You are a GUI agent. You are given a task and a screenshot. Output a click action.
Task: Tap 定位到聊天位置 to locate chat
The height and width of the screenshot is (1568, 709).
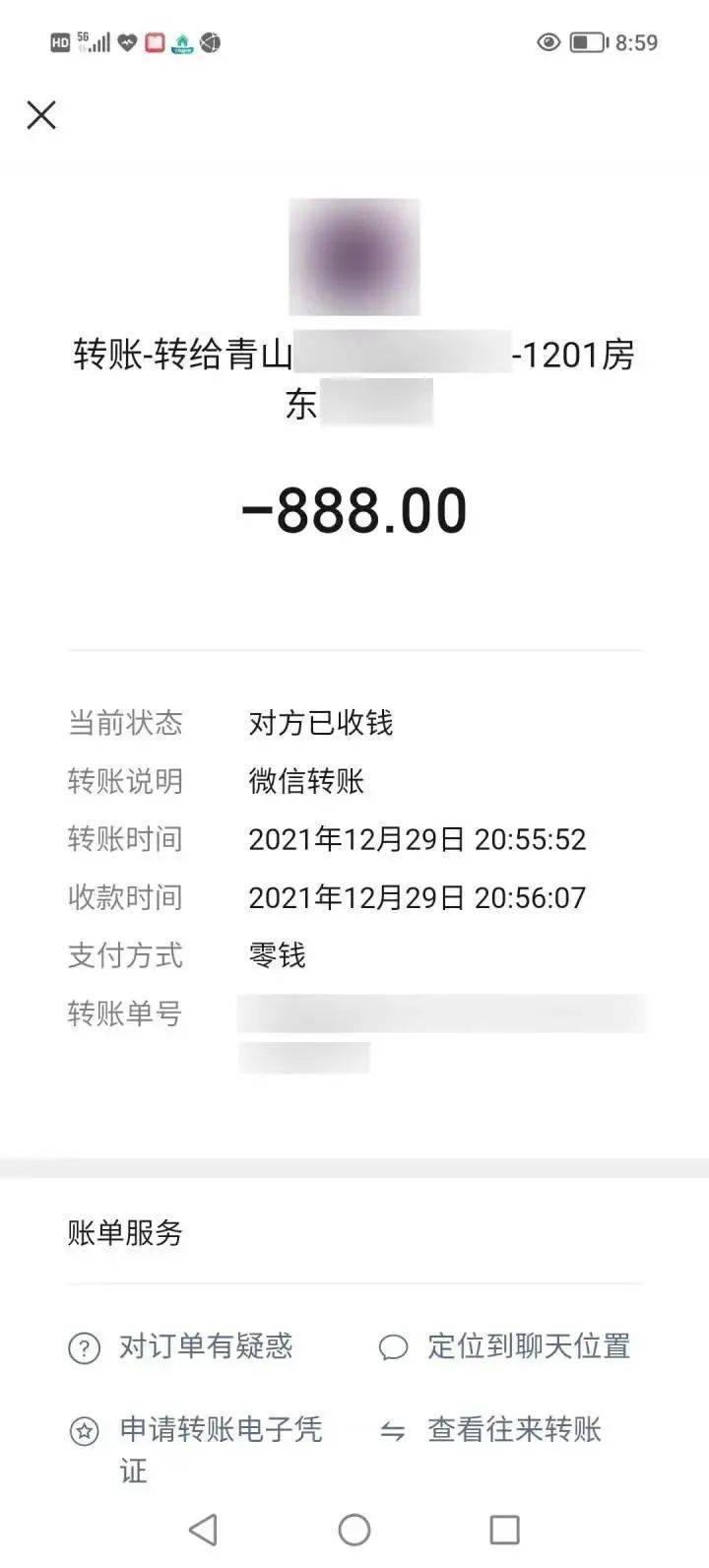click(x=504, y=1346)
